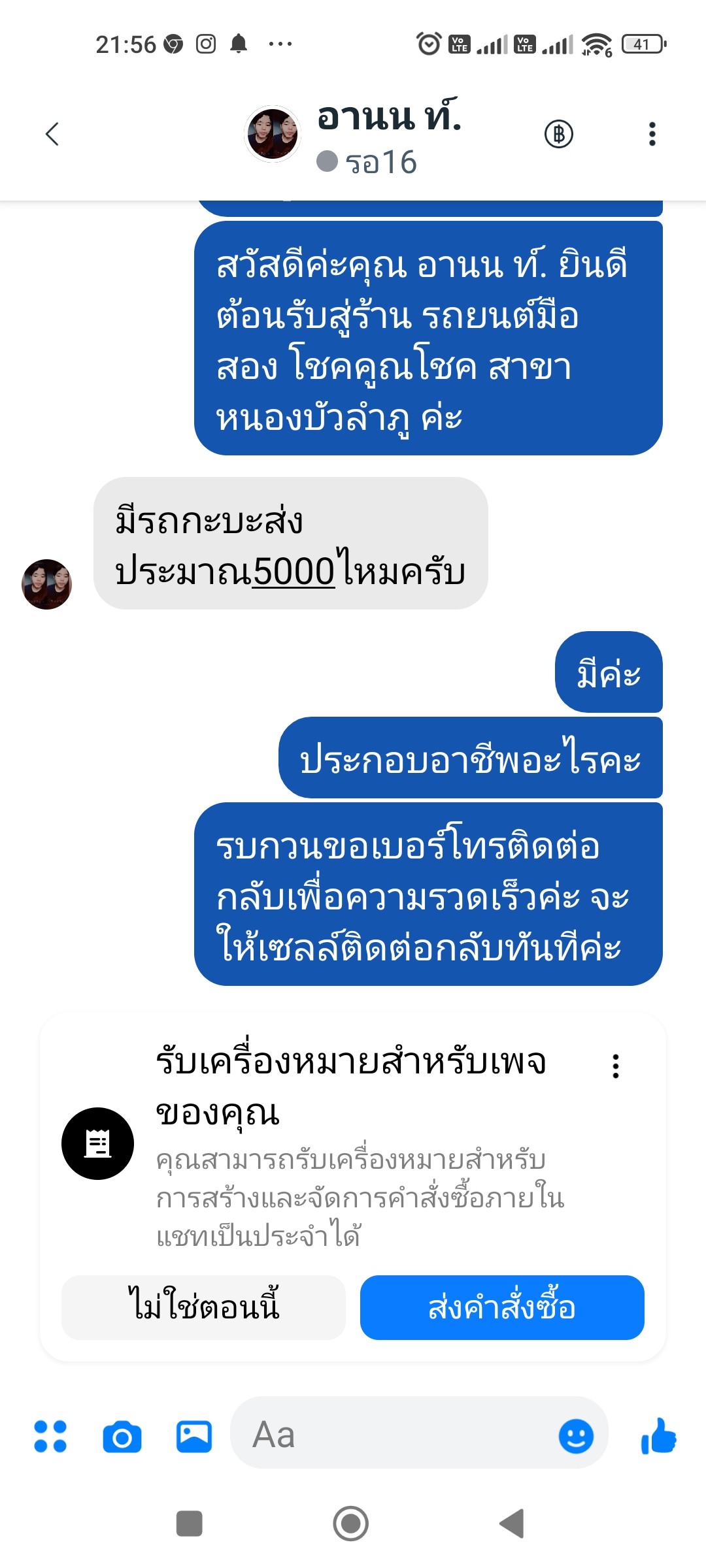The height and width of the screenshot is (1568, 706).
Task: Tap the baht payment icon
Action: click(x=559, y=134)
